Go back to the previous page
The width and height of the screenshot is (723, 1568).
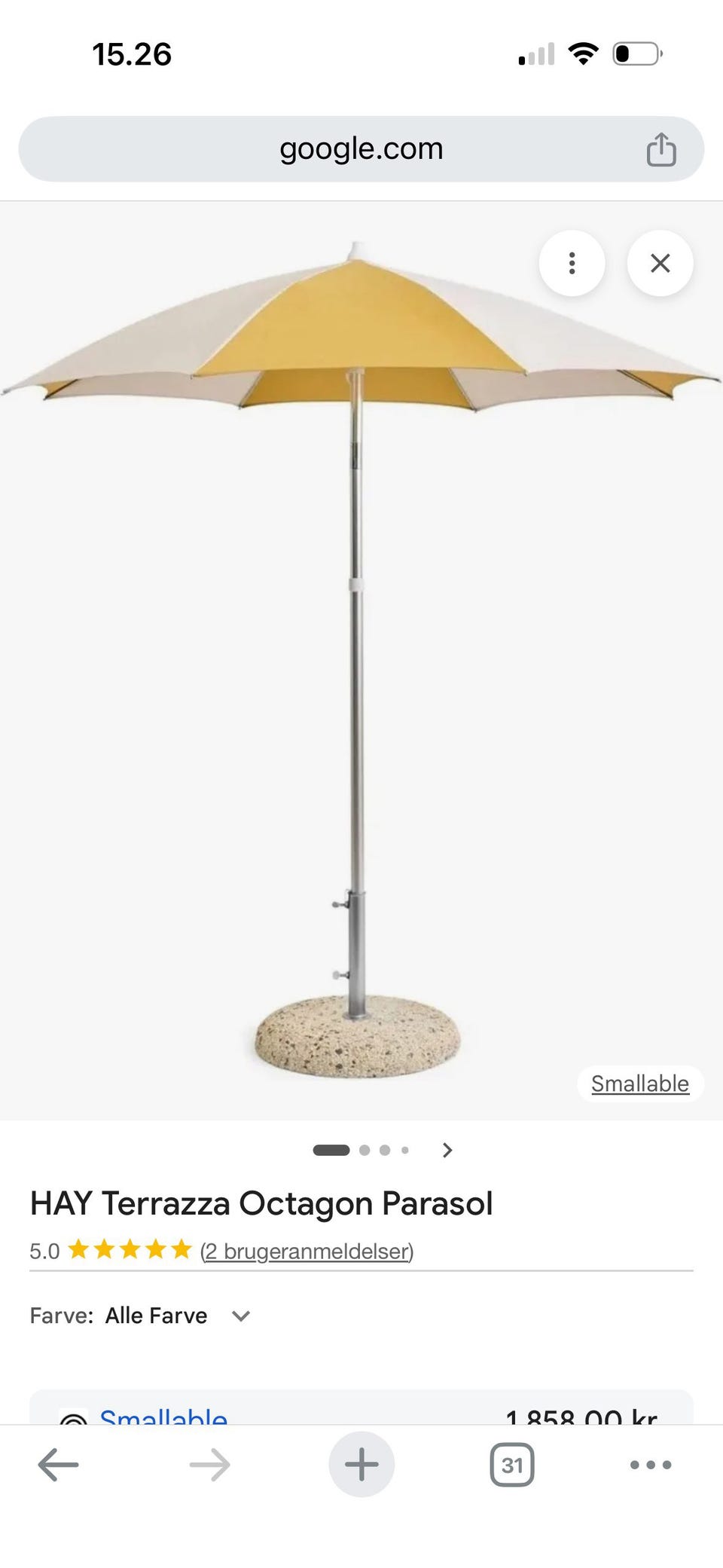coord(58,1465)
